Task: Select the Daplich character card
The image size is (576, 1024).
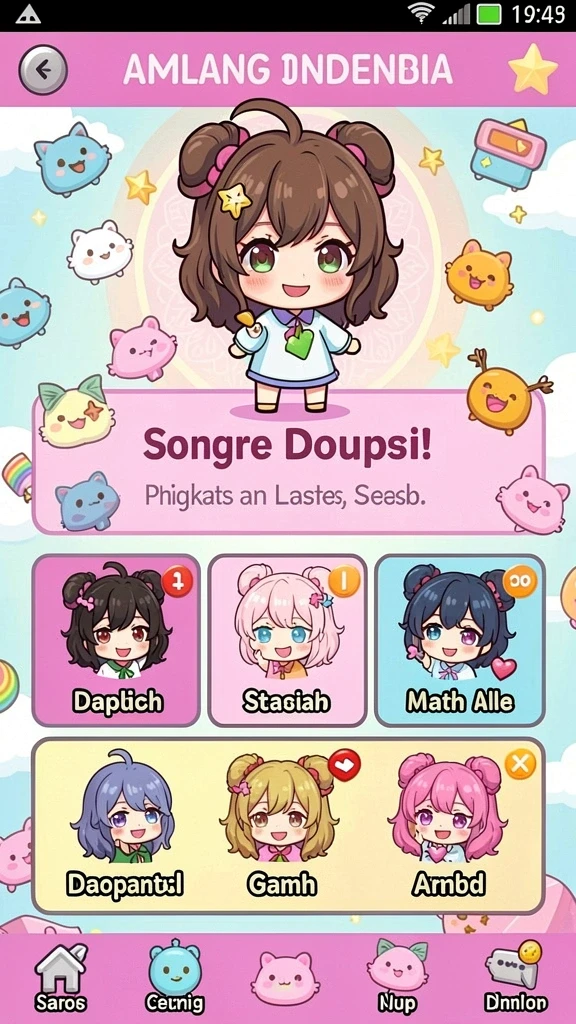Action: tap(116, 641)
